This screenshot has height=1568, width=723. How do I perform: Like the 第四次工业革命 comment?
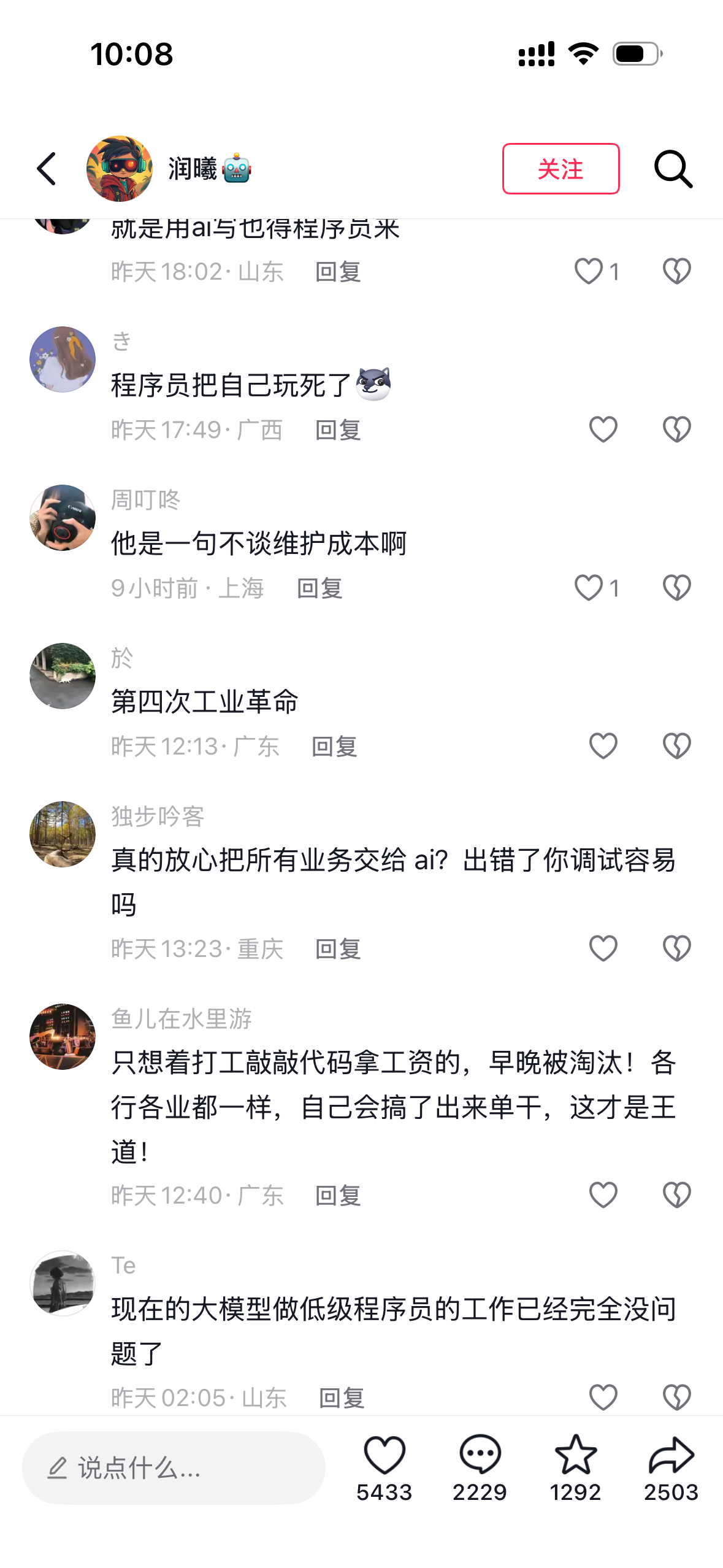pos(603,746)
